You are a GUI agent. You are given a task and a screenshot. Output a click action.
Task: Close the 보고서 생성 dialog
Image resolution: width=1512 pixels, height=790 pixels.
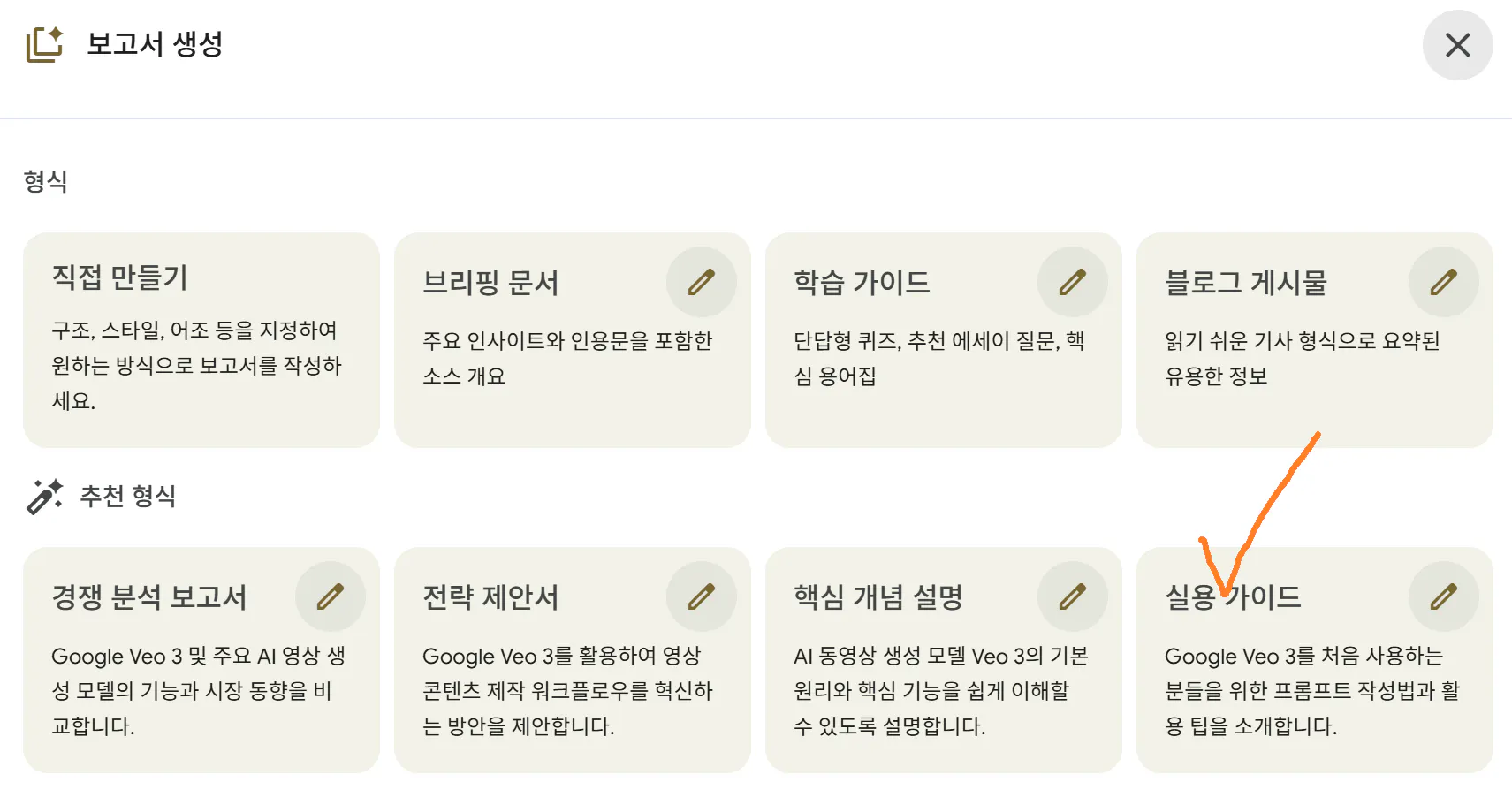pos(1457,45)
